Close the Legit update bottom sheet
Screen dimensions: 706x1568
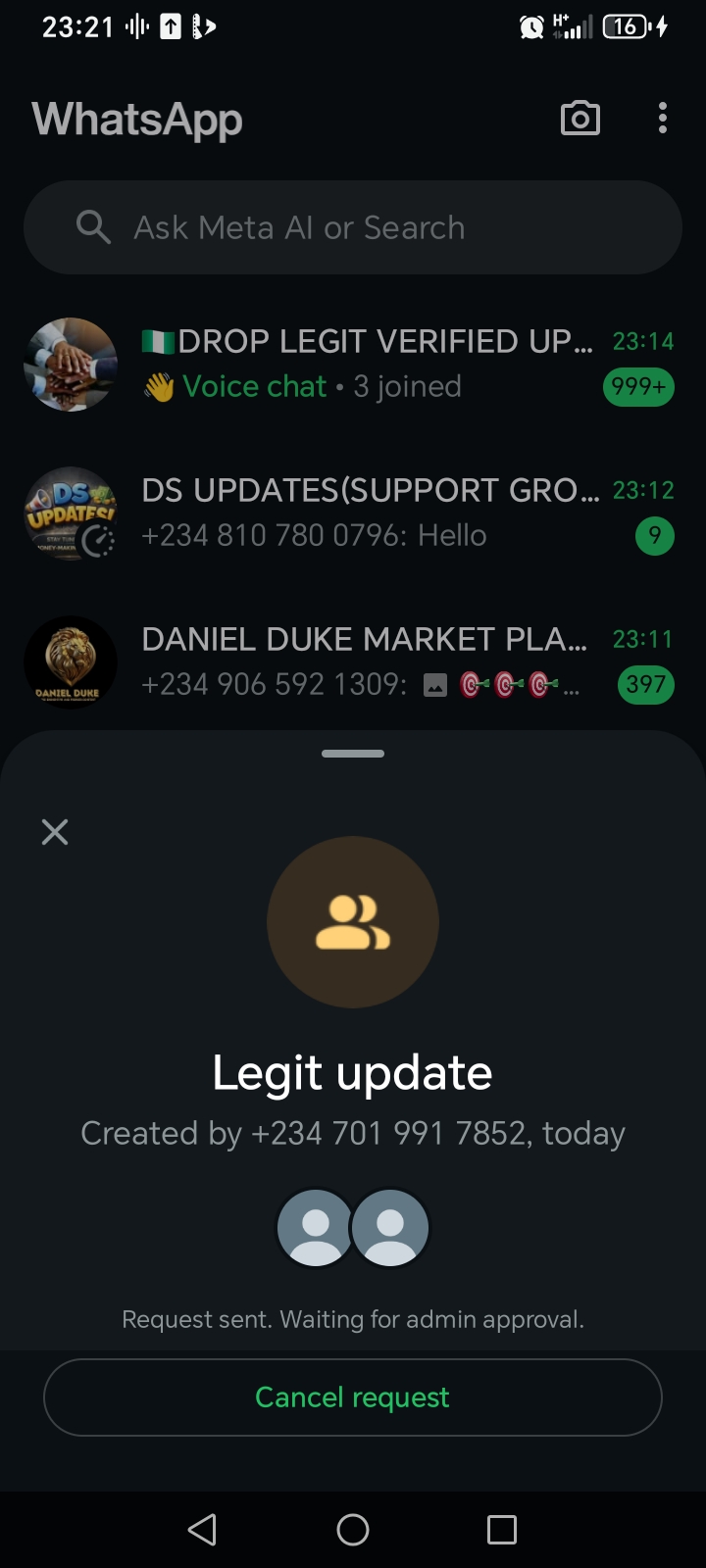click(55, 832)
